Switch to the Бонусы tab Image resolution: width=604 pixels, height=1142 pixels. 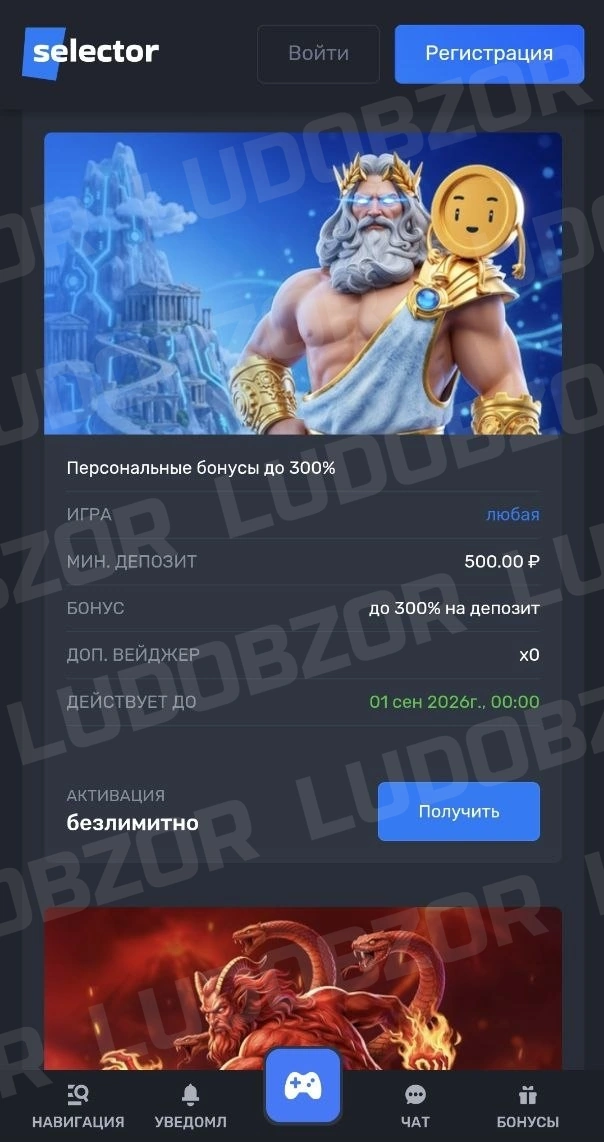coord(527,1106)
